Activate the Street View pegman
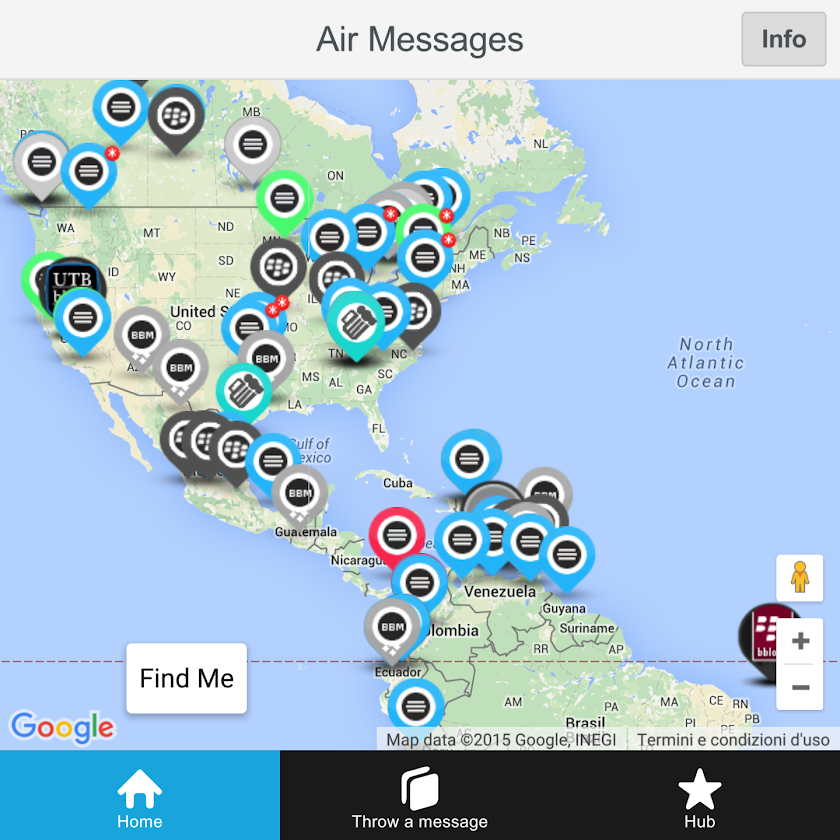 (x=800, y=578)
